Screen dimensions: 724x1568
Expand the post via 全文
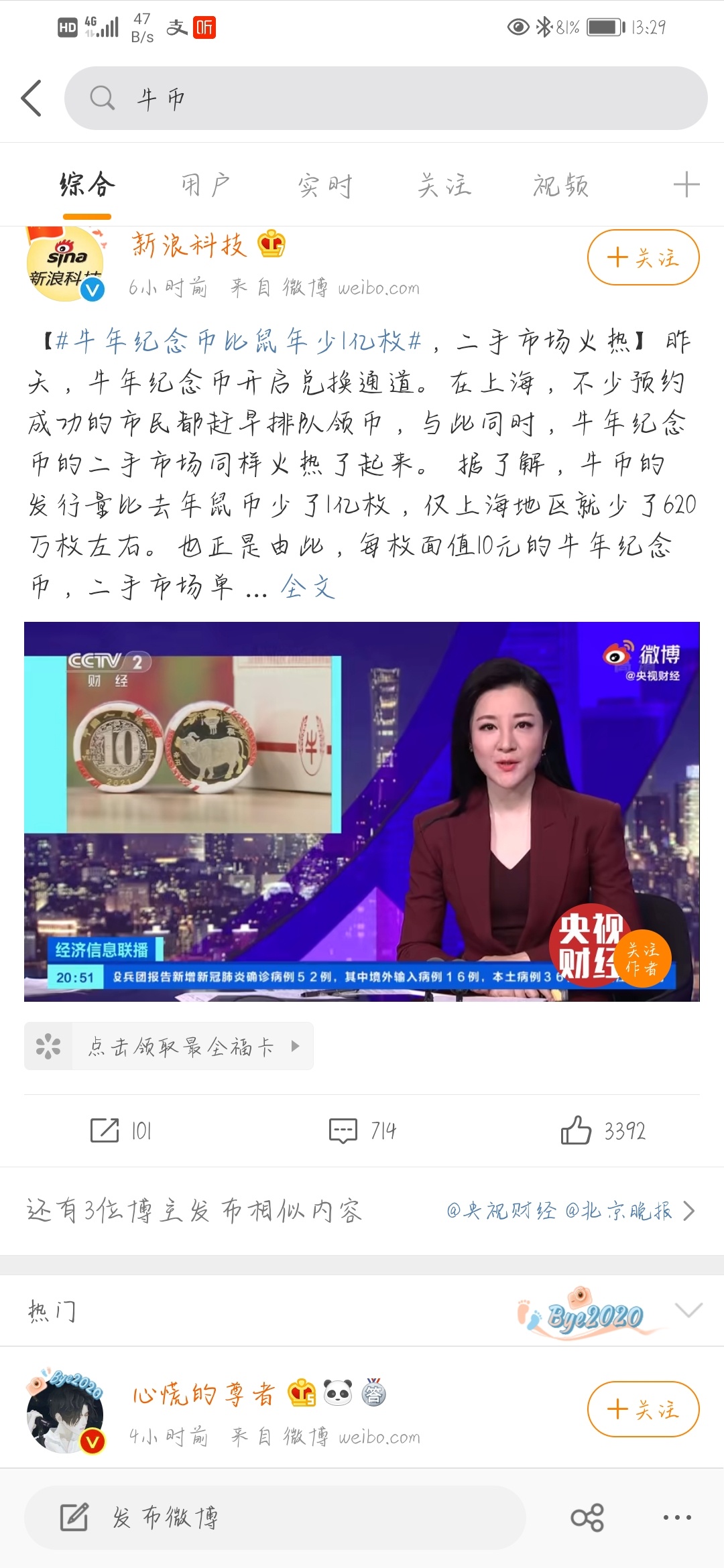308,587
